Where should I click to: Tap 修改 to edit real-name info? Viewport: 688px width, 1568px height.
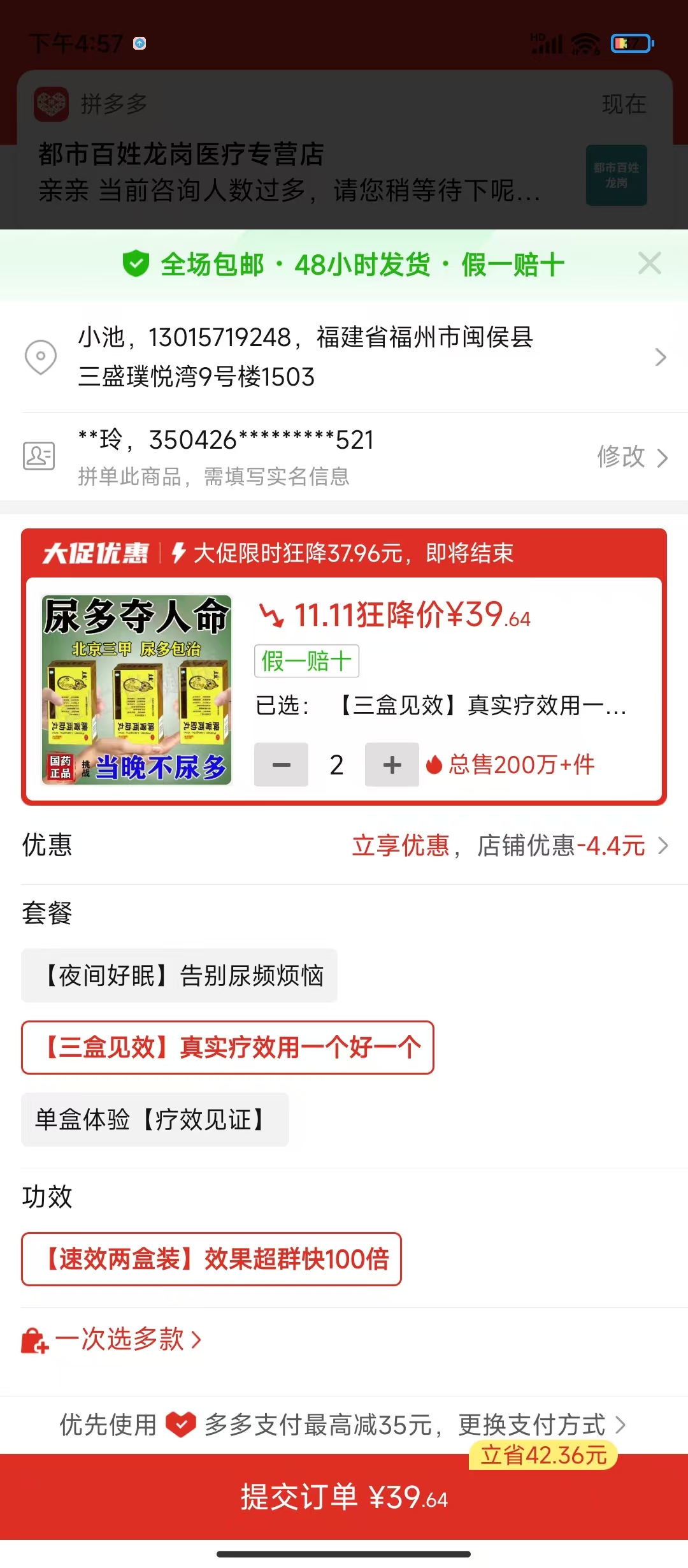(x=631, y=456)
